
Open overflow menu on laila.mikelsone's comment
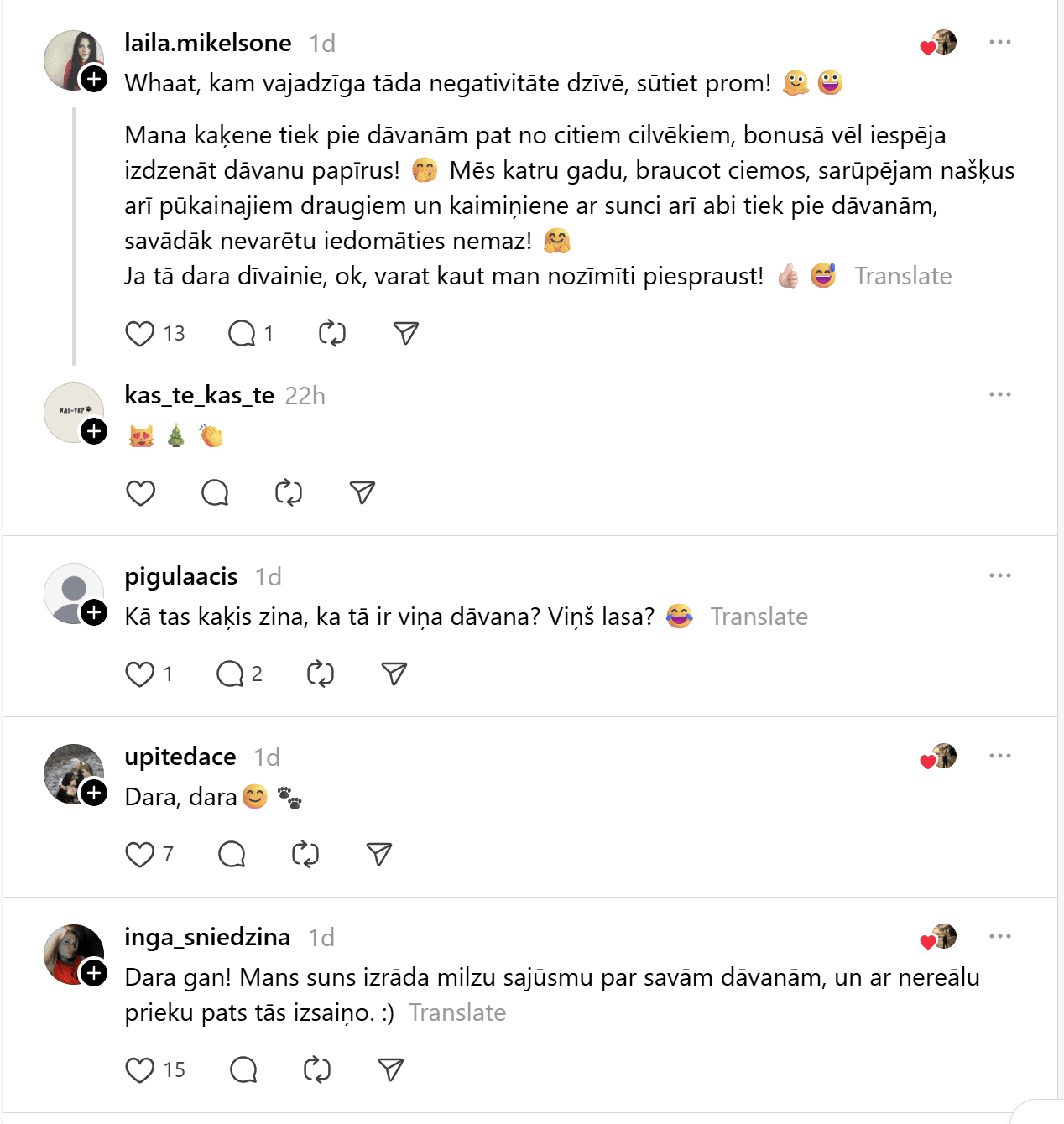(999, 42)
